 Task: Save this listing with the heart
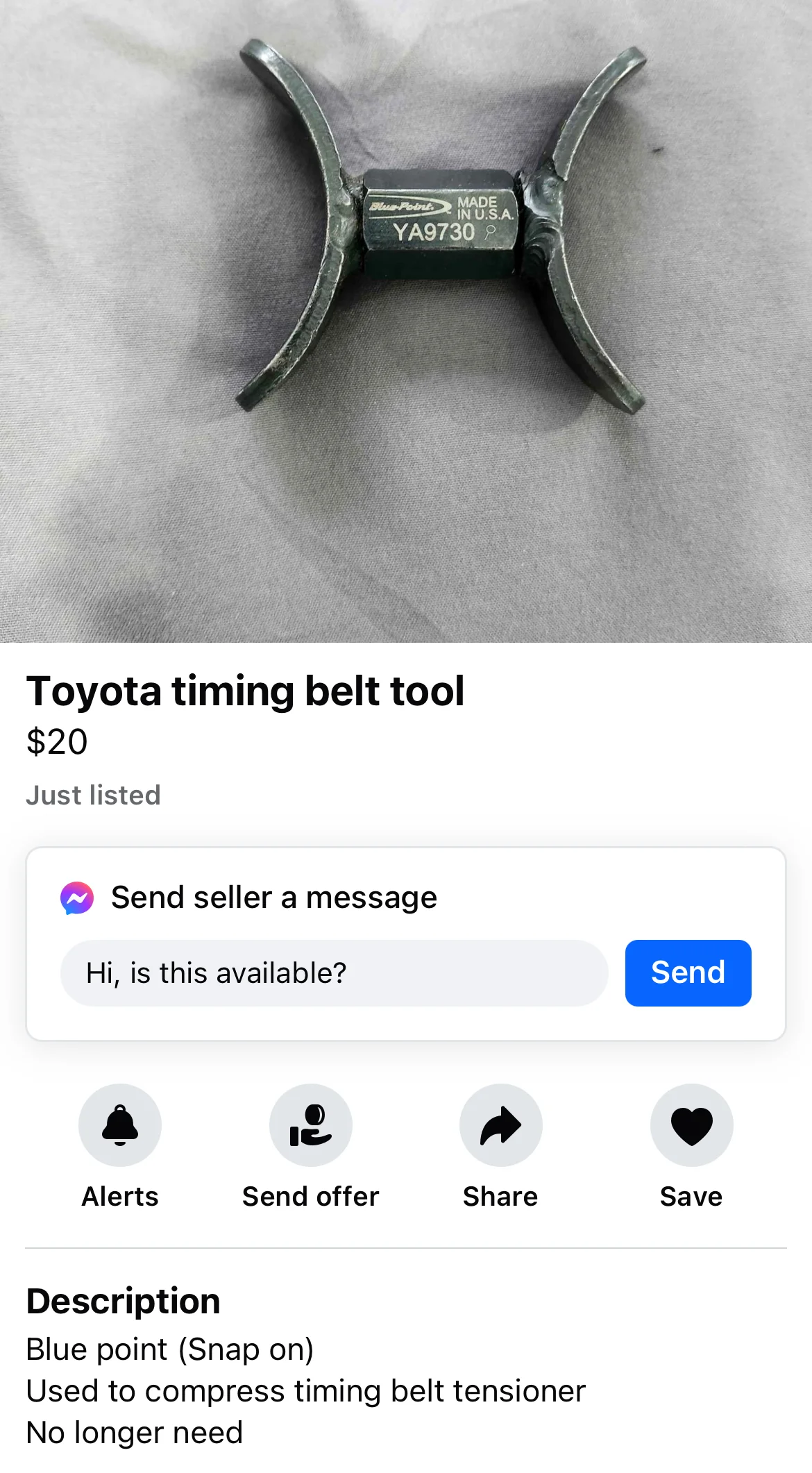click(691, 1125)
